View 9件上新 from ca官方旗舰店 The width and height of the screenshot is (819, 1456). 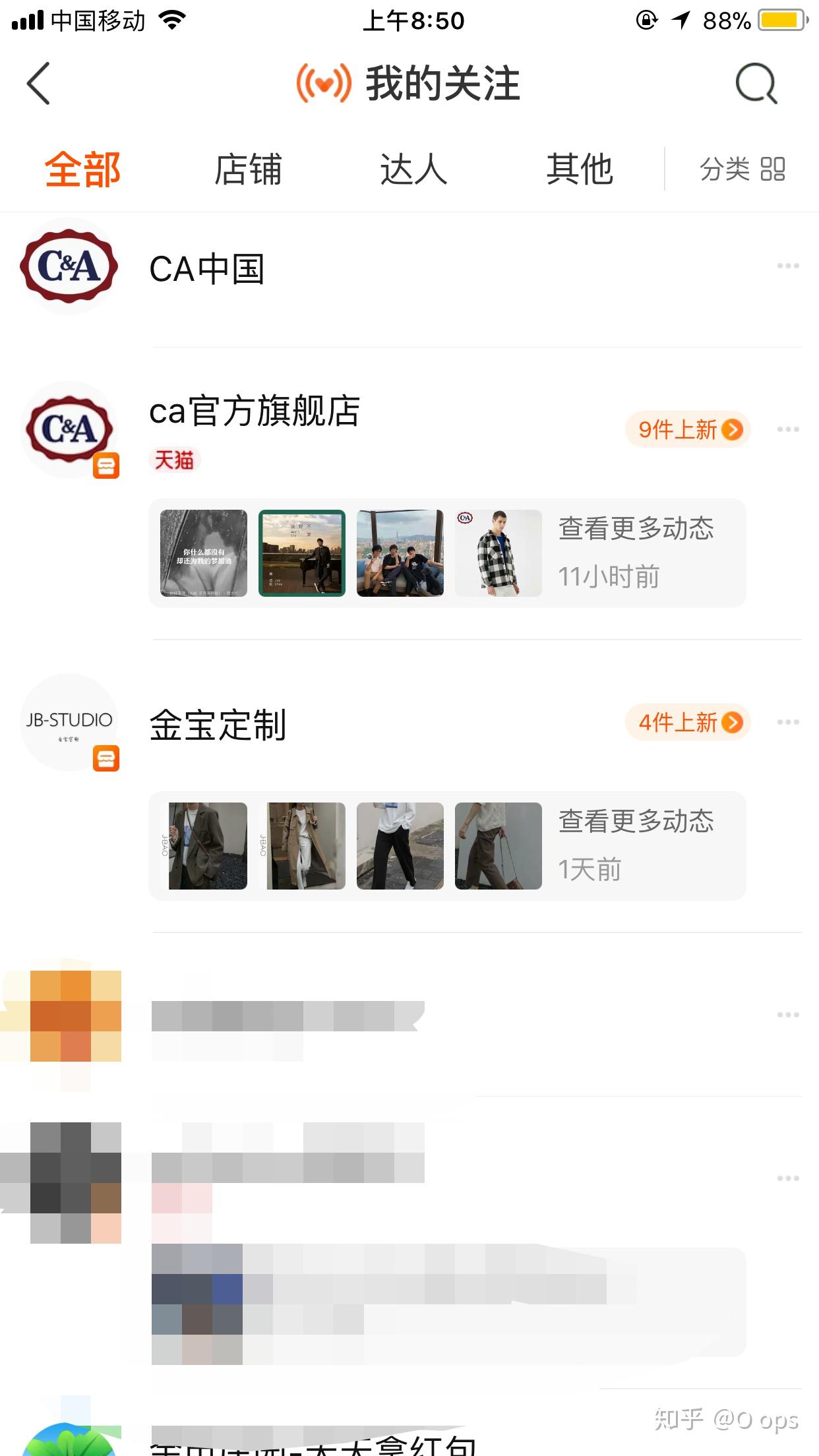point(688,429)
